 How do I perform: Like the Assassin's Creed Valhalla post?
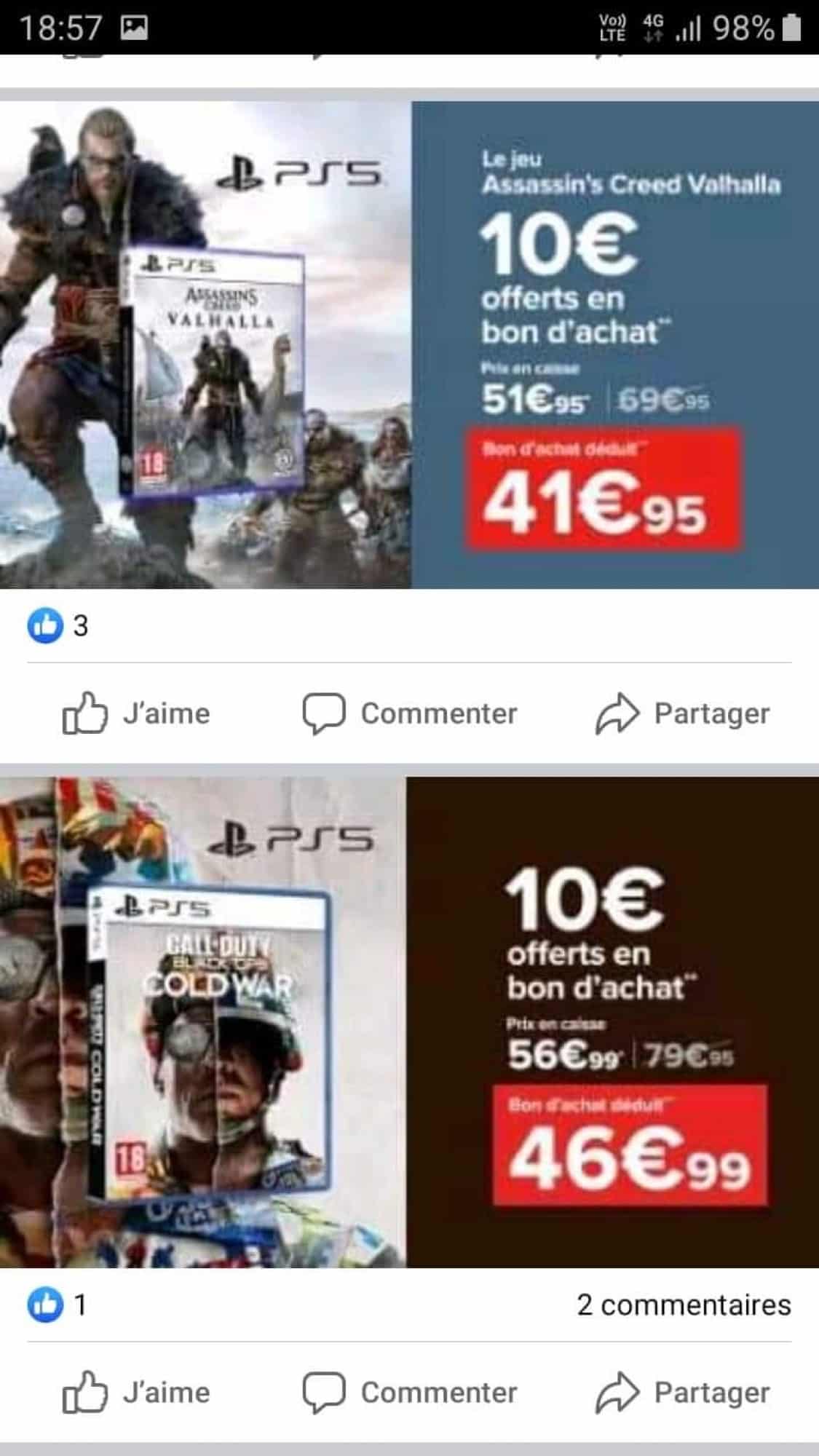pyautogui.click(x=136, y=713)
